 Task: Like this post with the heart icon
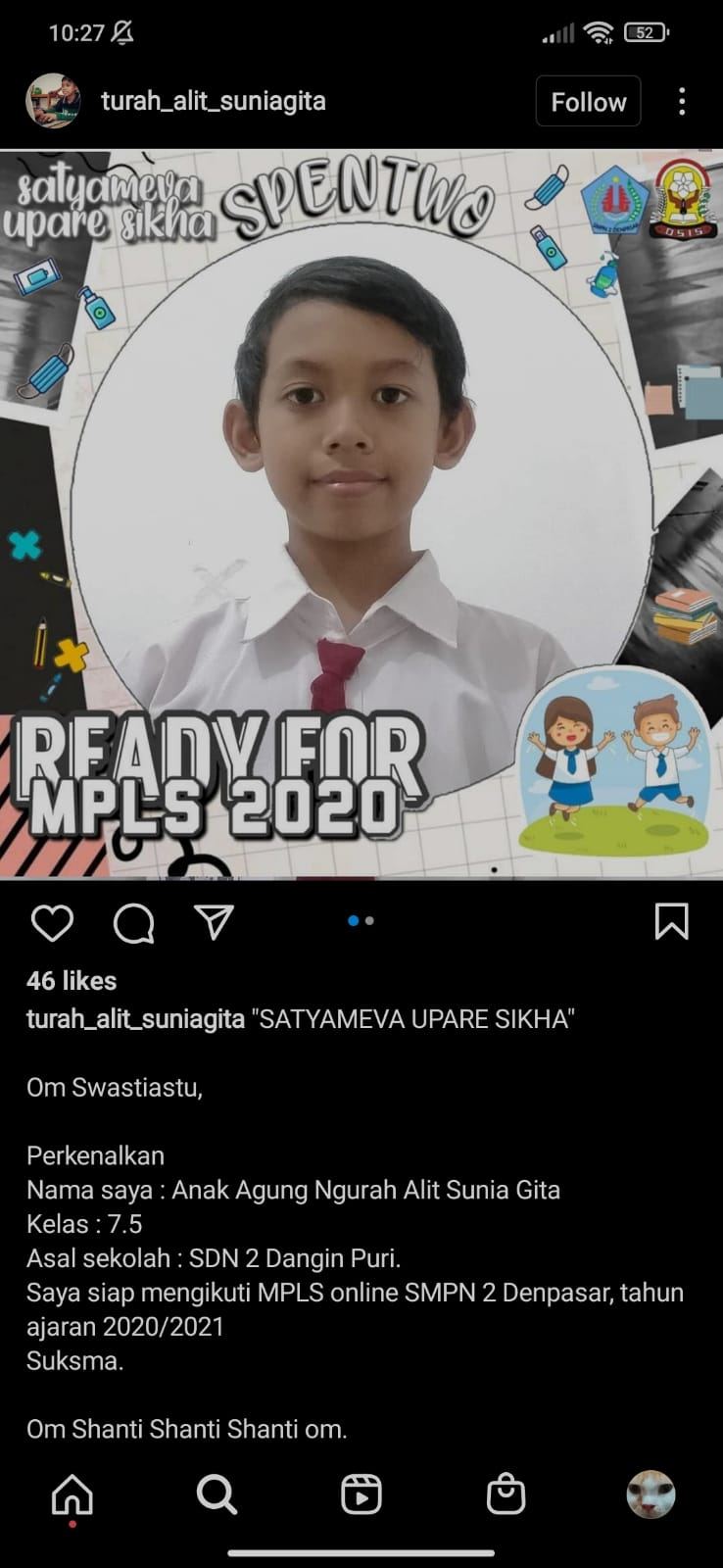pos(52,922)
